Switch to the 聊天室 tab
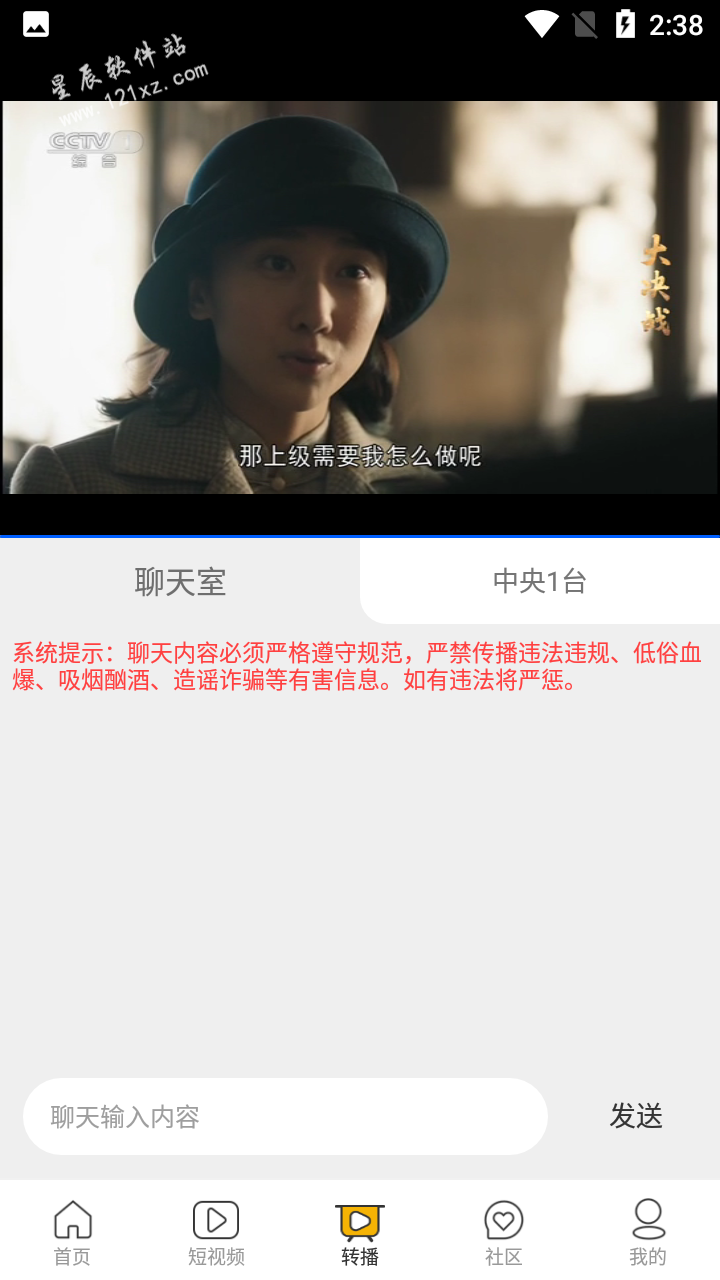This screenshot has width=720, height=1280. click(180, 581)
